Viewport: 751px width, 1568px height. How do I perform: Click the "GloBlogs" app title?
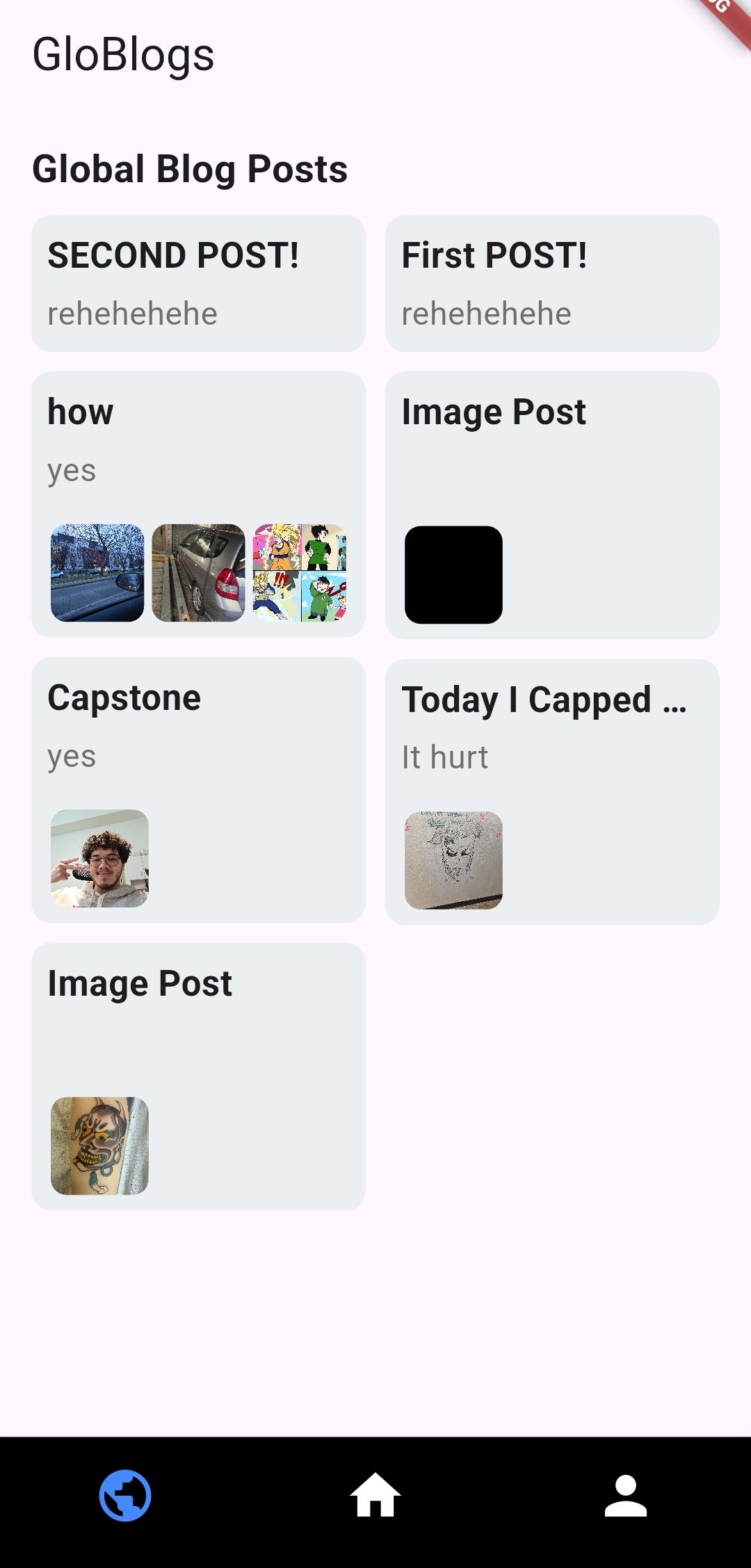pyautogui.click(x=122, y=56)
